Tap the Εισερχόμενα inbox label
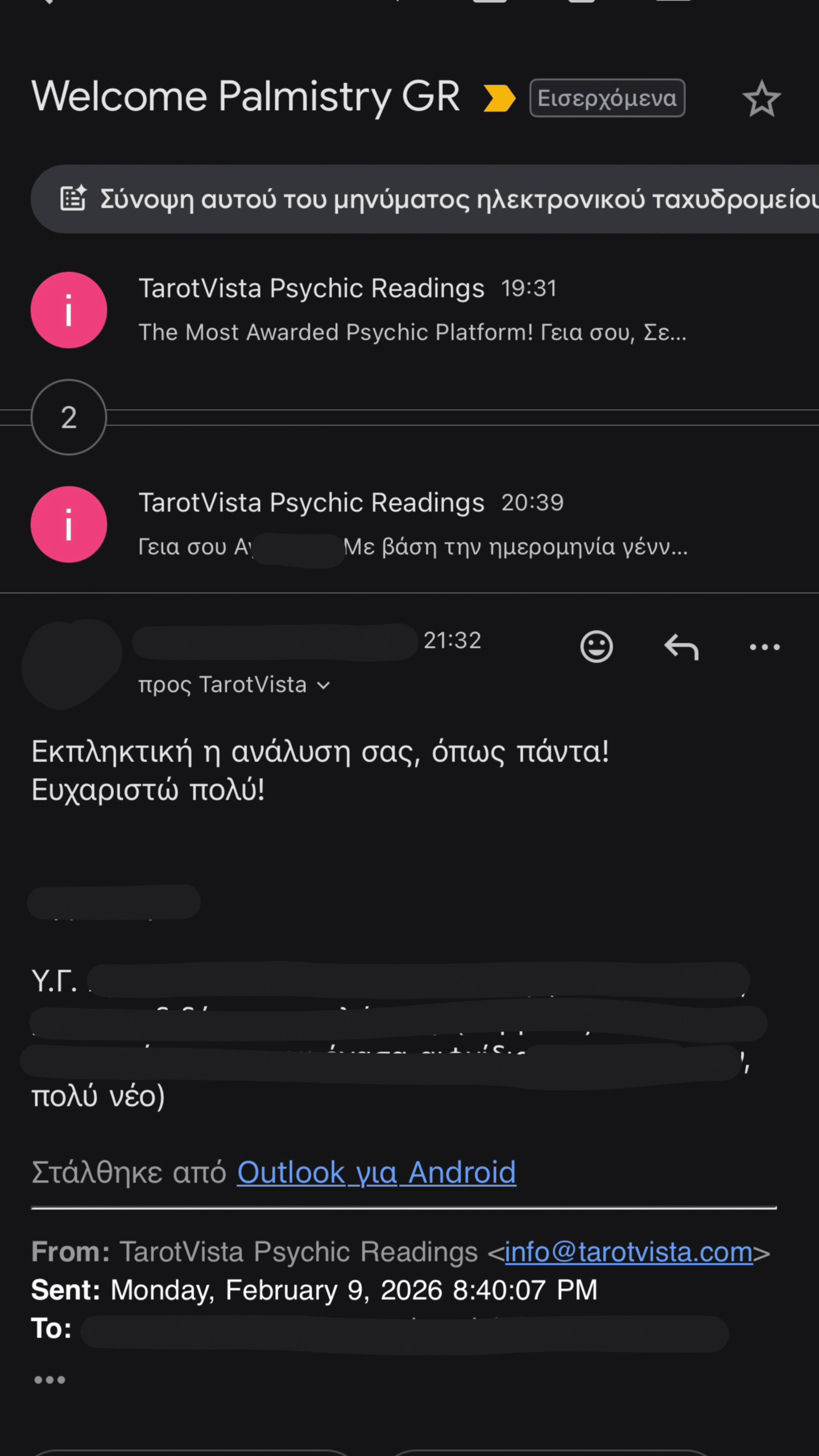 click(x=607, y=98)
